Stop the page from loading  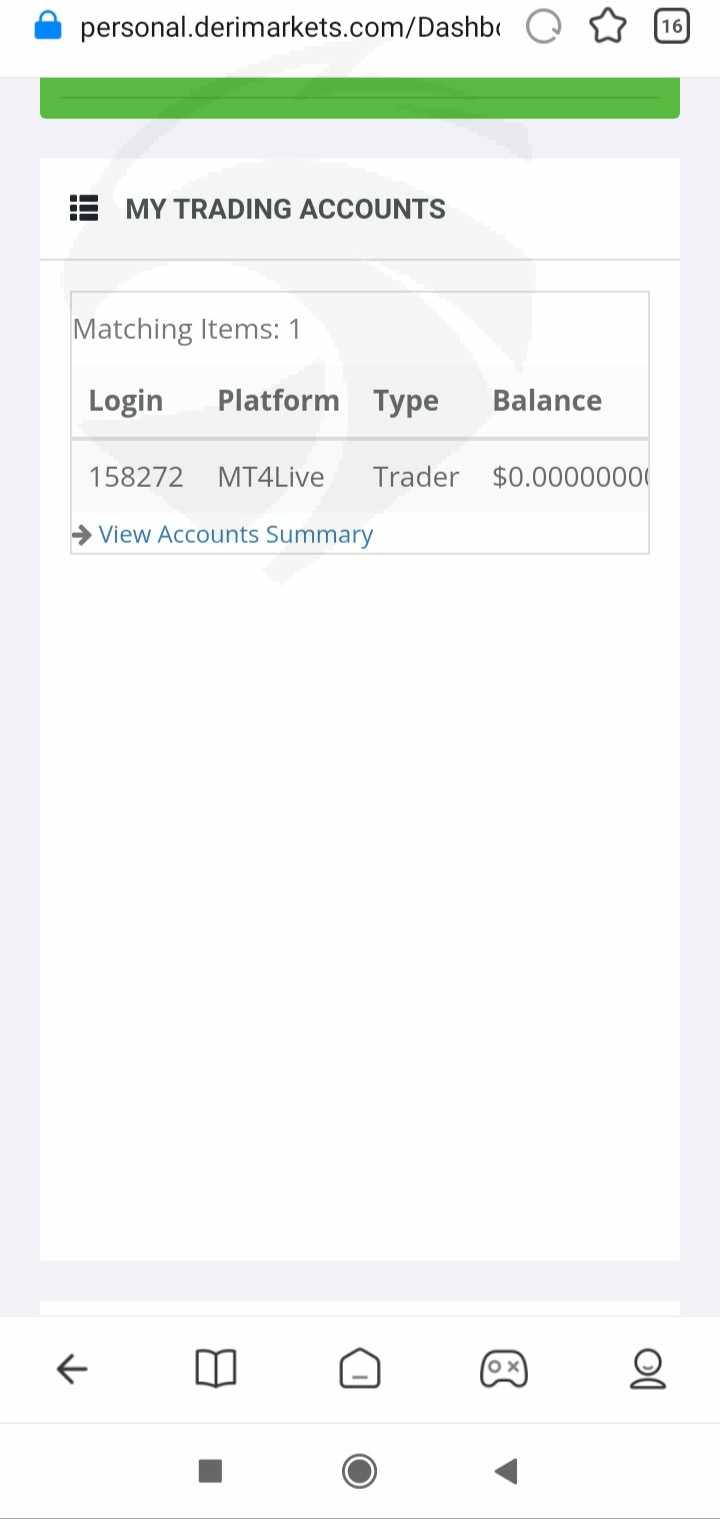coord(543,27)
